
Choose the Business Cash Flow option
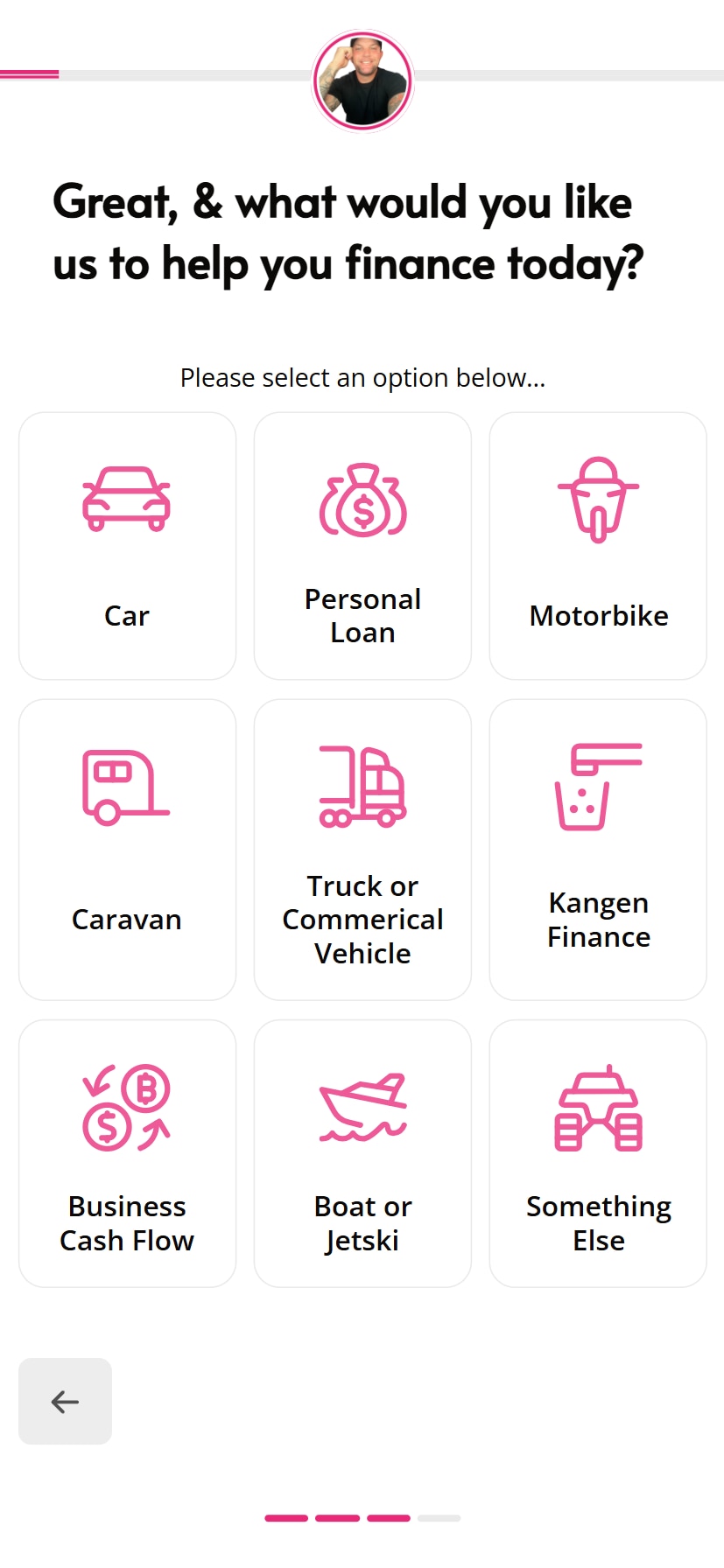click(126, 1153)
